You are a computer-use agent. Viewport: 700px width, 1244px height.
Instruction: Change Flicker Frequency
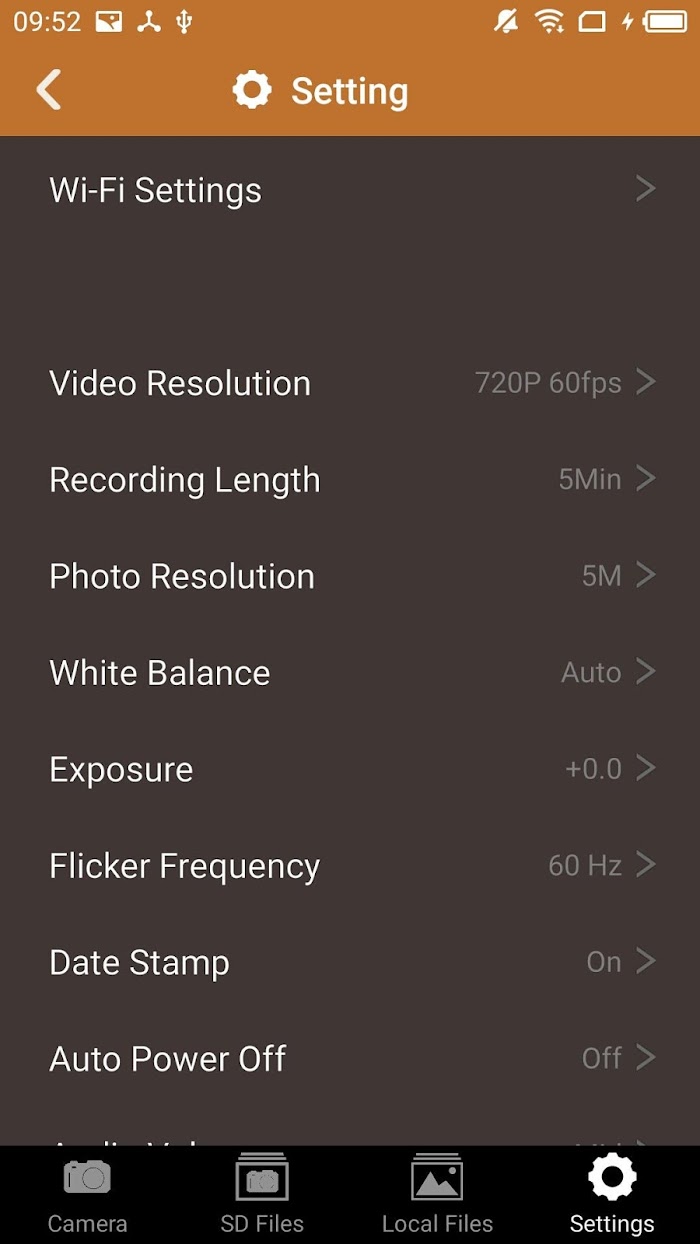click(x=350, y=866)
